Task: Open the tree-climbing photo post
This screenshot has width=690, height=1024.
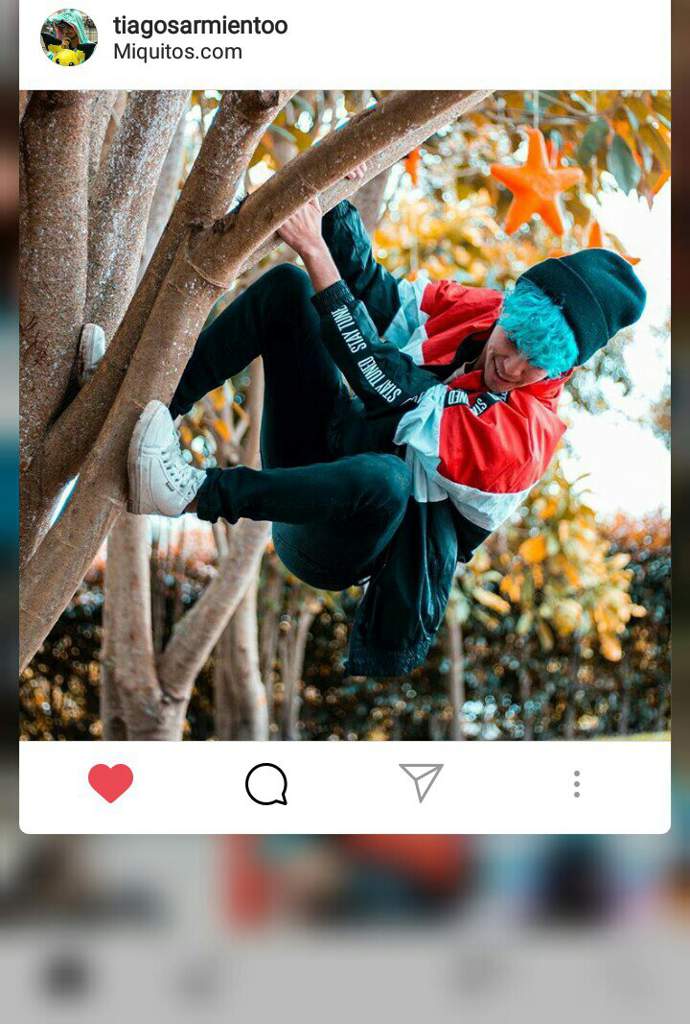Action: click(x=344, y=415)
